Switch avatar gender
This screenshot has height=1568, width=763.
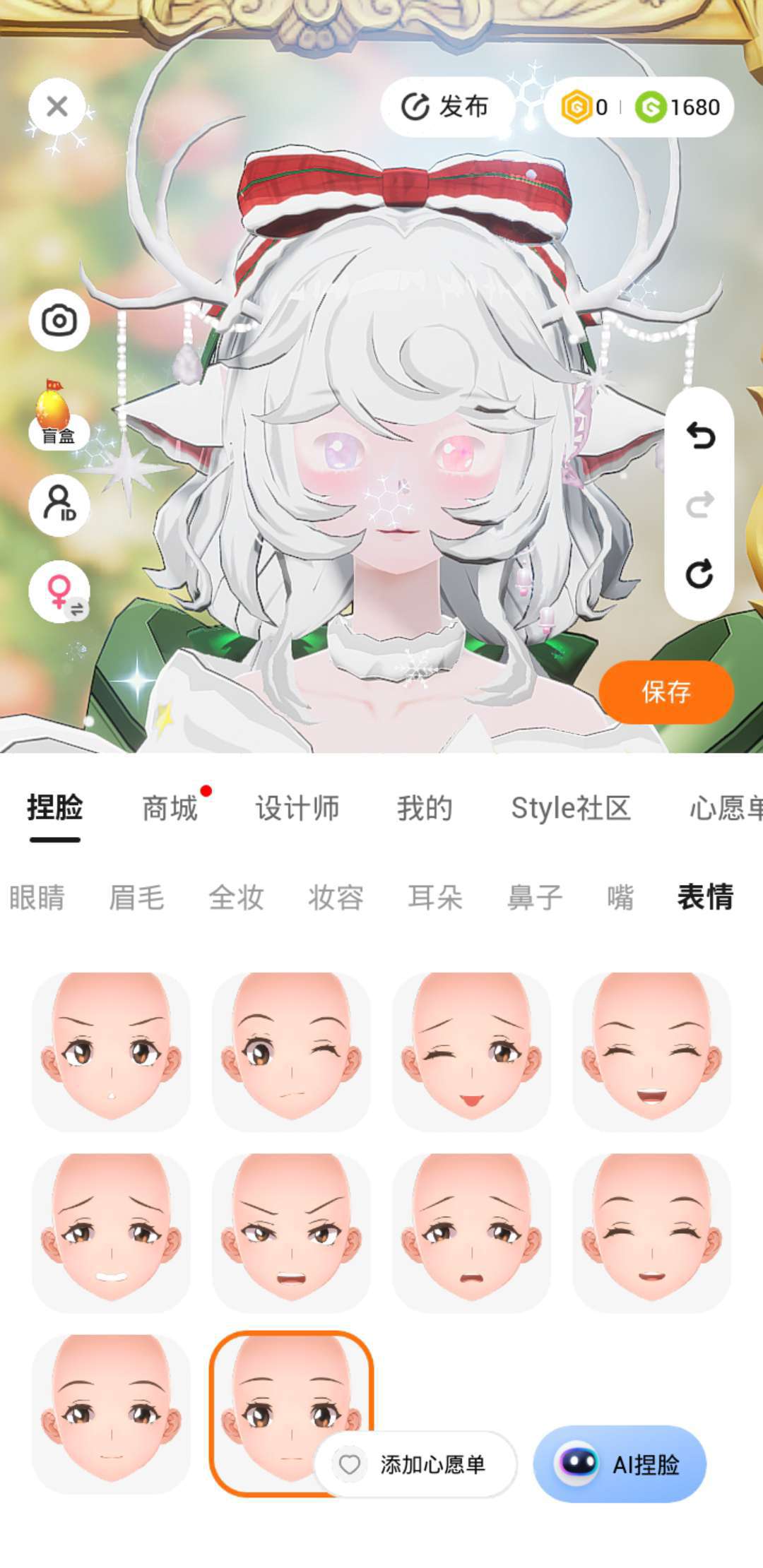[59, 592]
